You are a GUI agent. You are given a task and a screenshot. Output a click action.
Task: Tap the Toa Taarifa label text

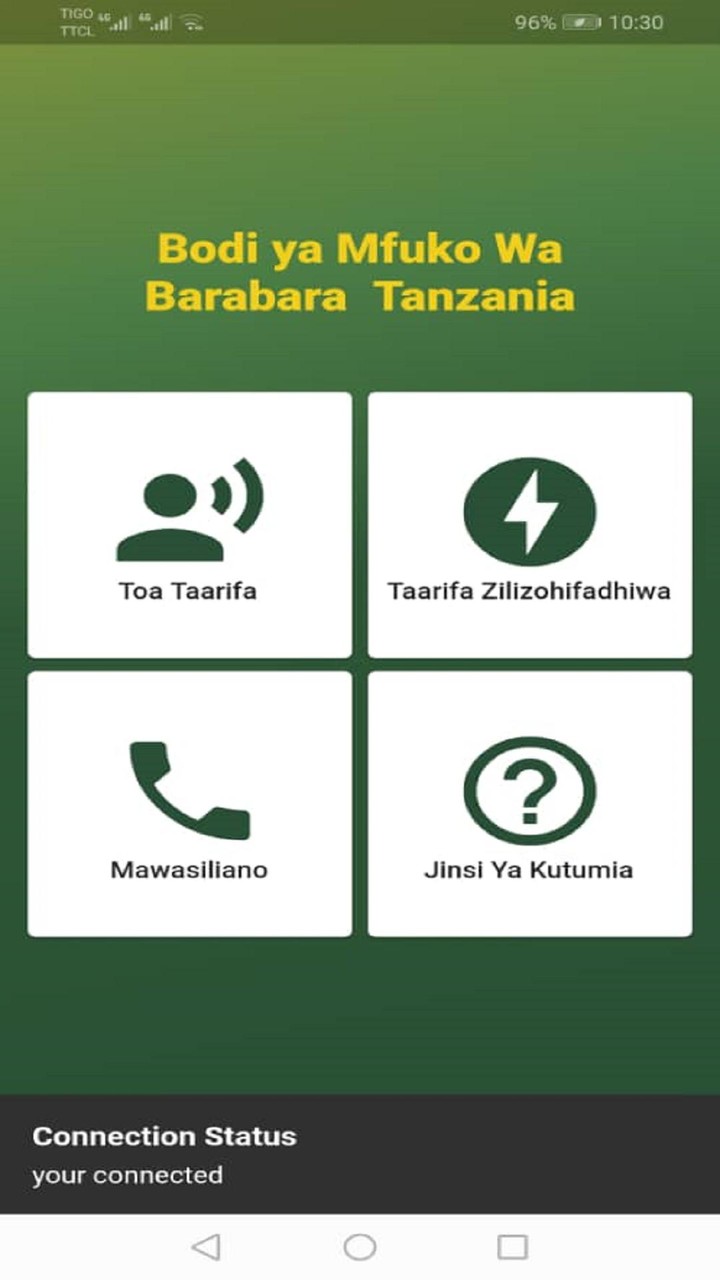click(x=189, y=591)
